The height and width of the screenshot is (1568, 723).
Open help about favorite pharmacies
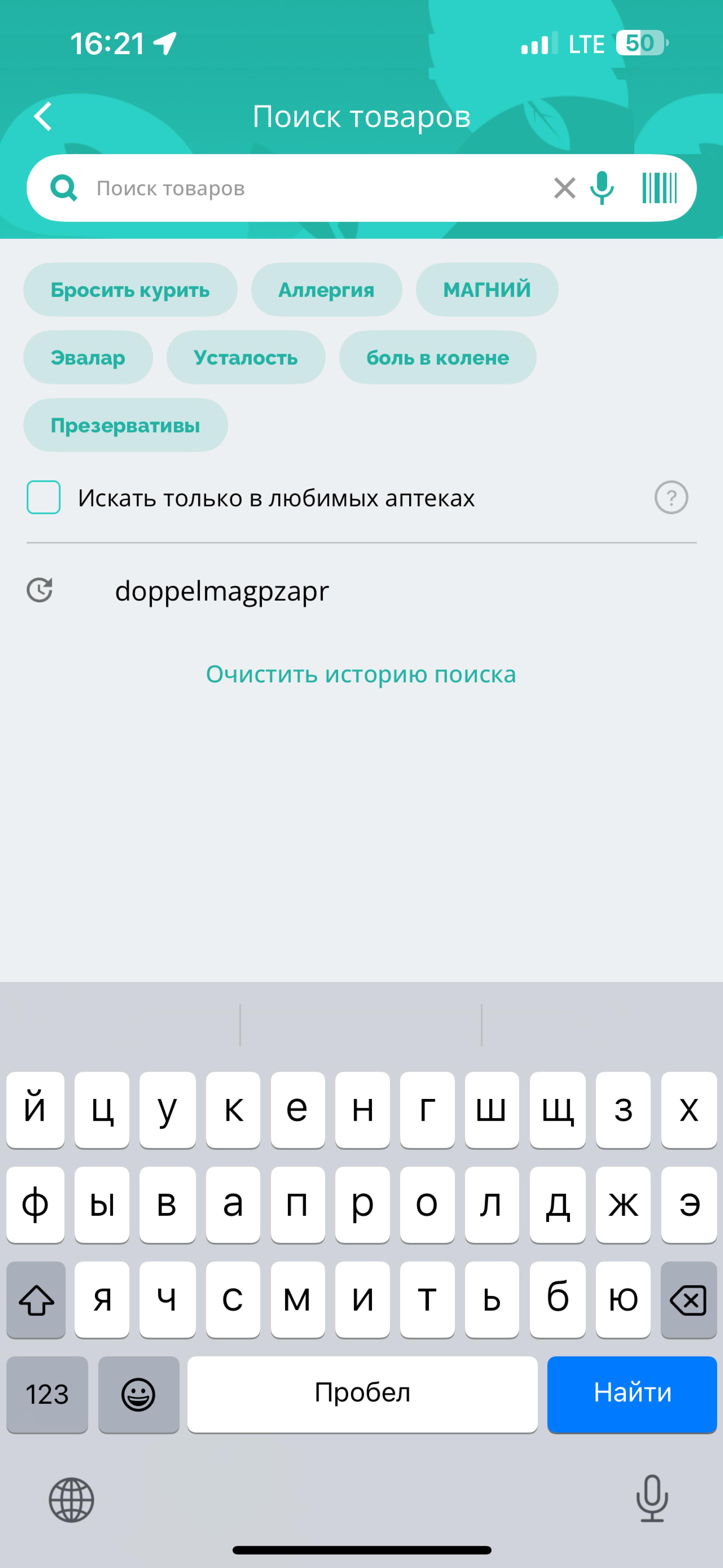(671, 497)
